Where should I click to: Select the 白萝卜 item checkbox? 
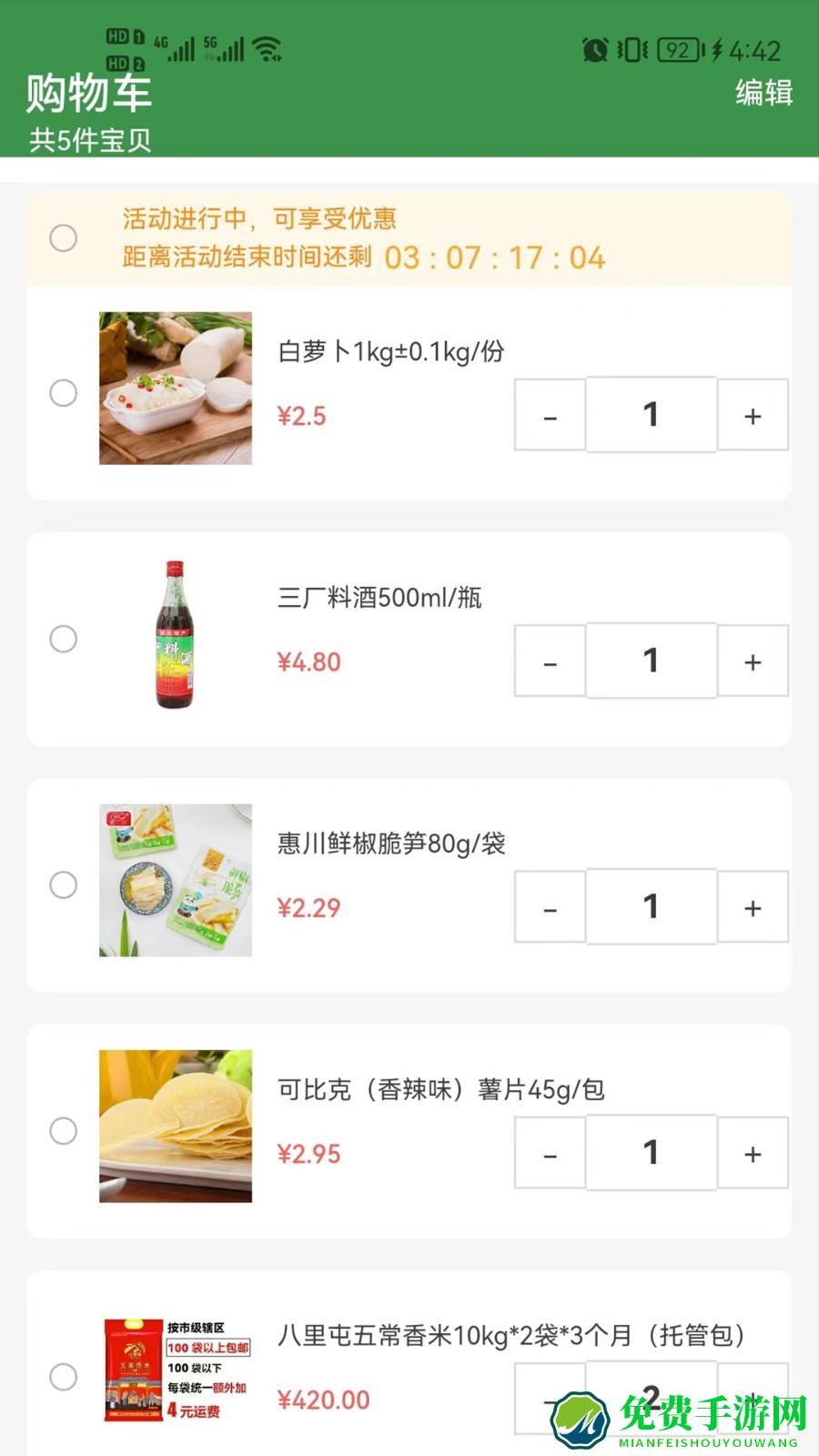pyautogui.click(x=62, y=395)
